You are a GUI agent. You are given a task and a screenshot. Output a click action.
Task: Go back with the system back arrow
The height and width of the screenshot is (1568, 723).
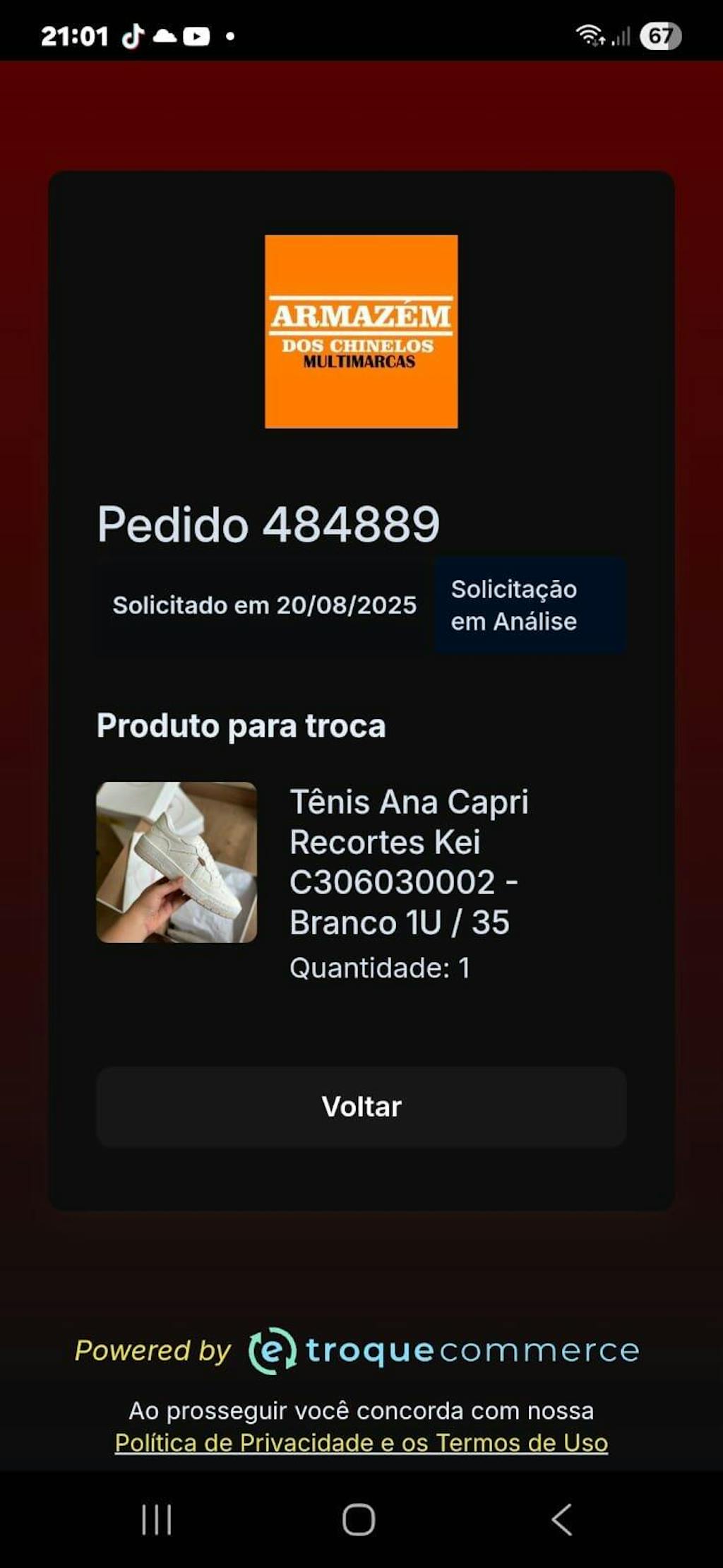tap(561, 1519)
